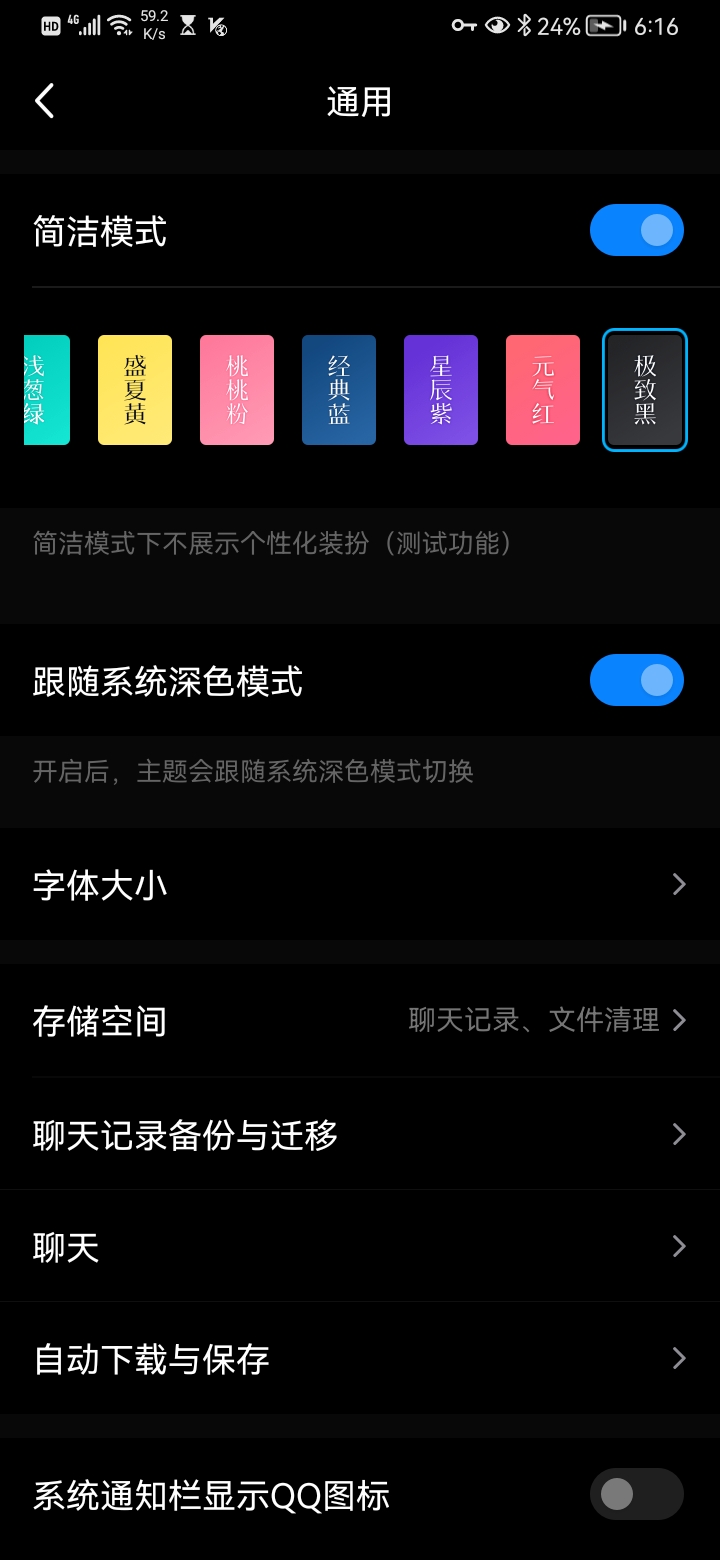Image resolution: width=720 pixels, height=1560 pixels.
Task: Enable 系统通知栏显示QQ图标 switch
Action: [636, 1495]
